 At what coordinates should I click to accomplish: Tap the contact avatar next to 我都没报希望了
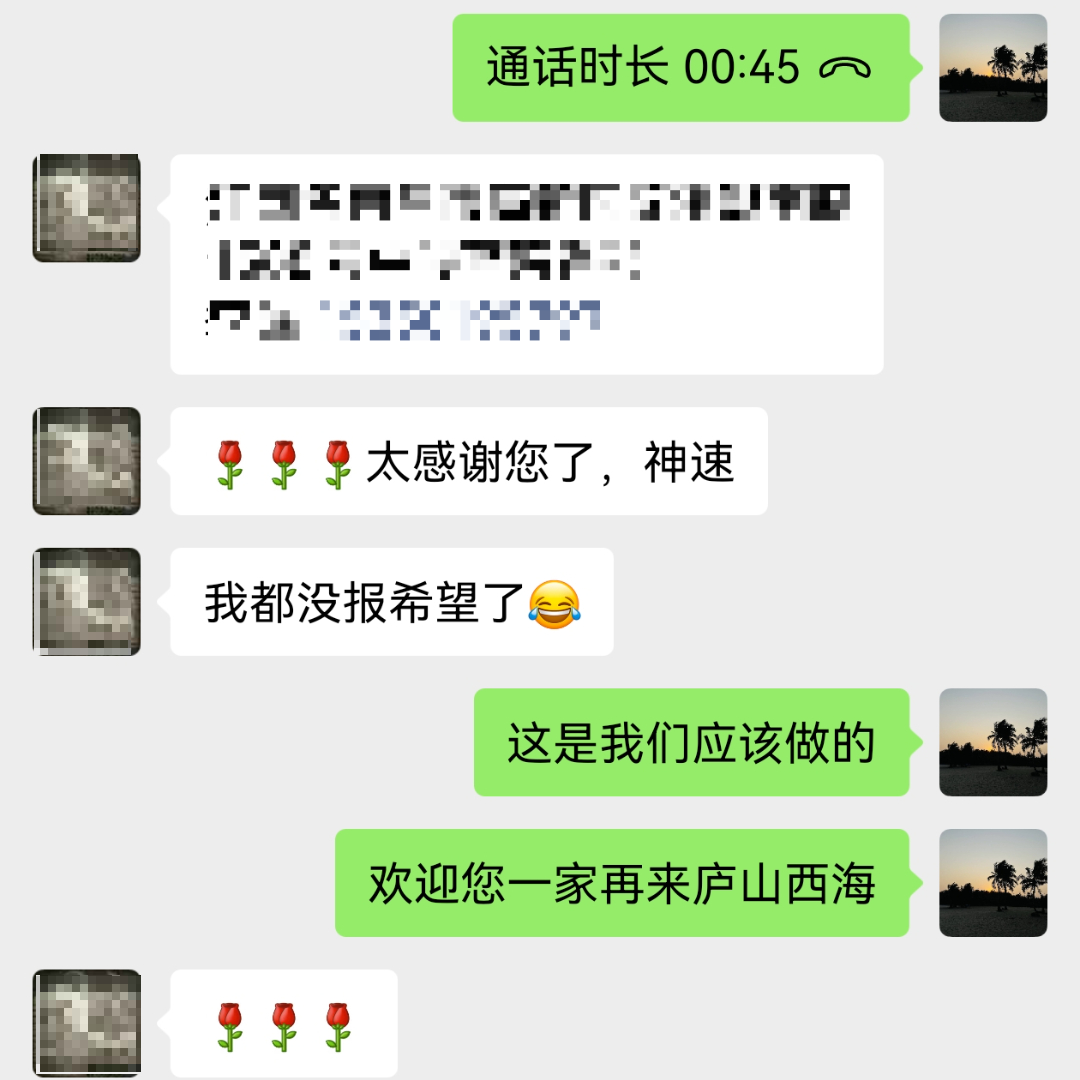tap(87, 602)
